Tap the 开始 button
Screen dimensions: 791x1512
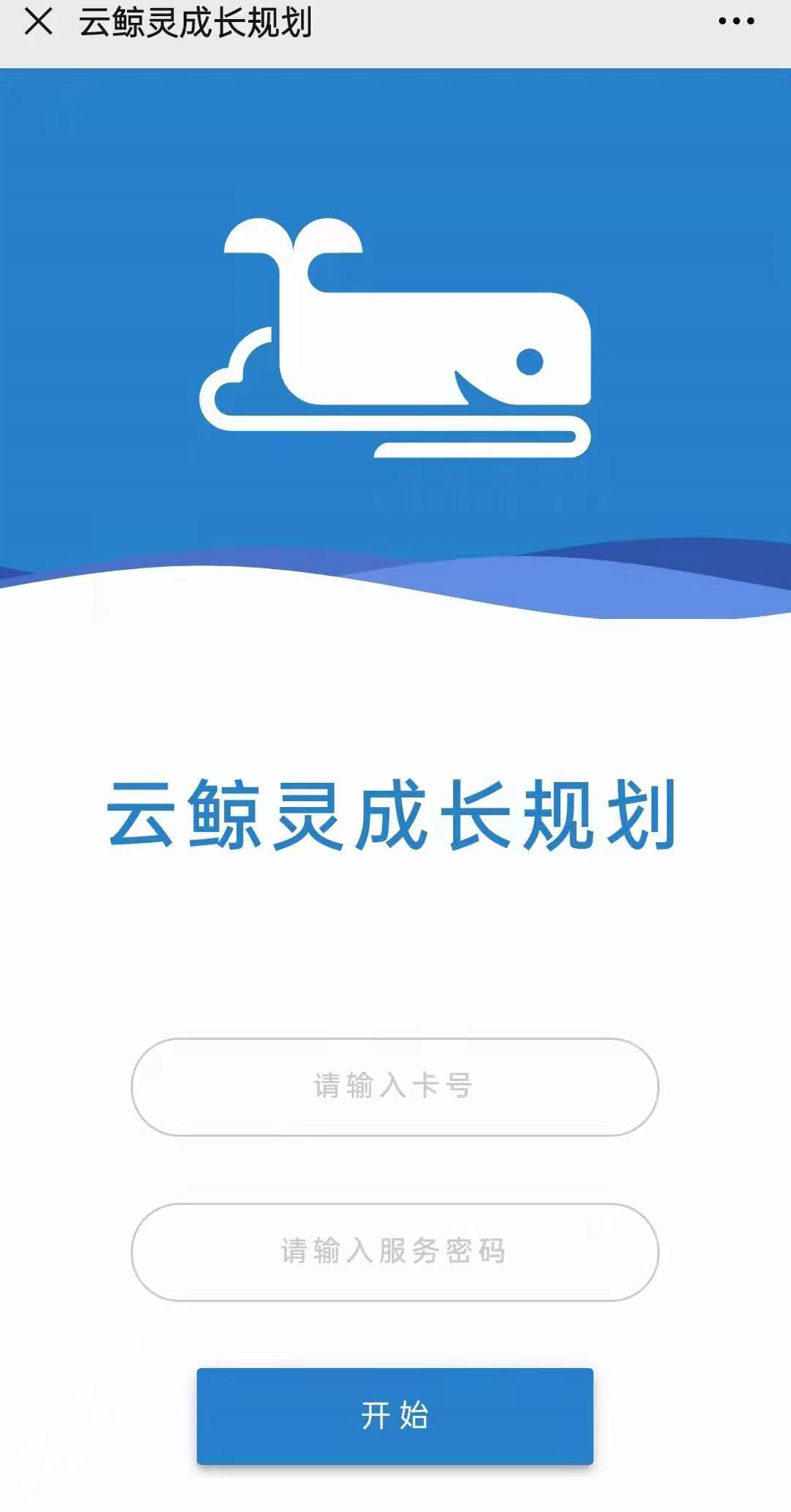point(394,1415)
